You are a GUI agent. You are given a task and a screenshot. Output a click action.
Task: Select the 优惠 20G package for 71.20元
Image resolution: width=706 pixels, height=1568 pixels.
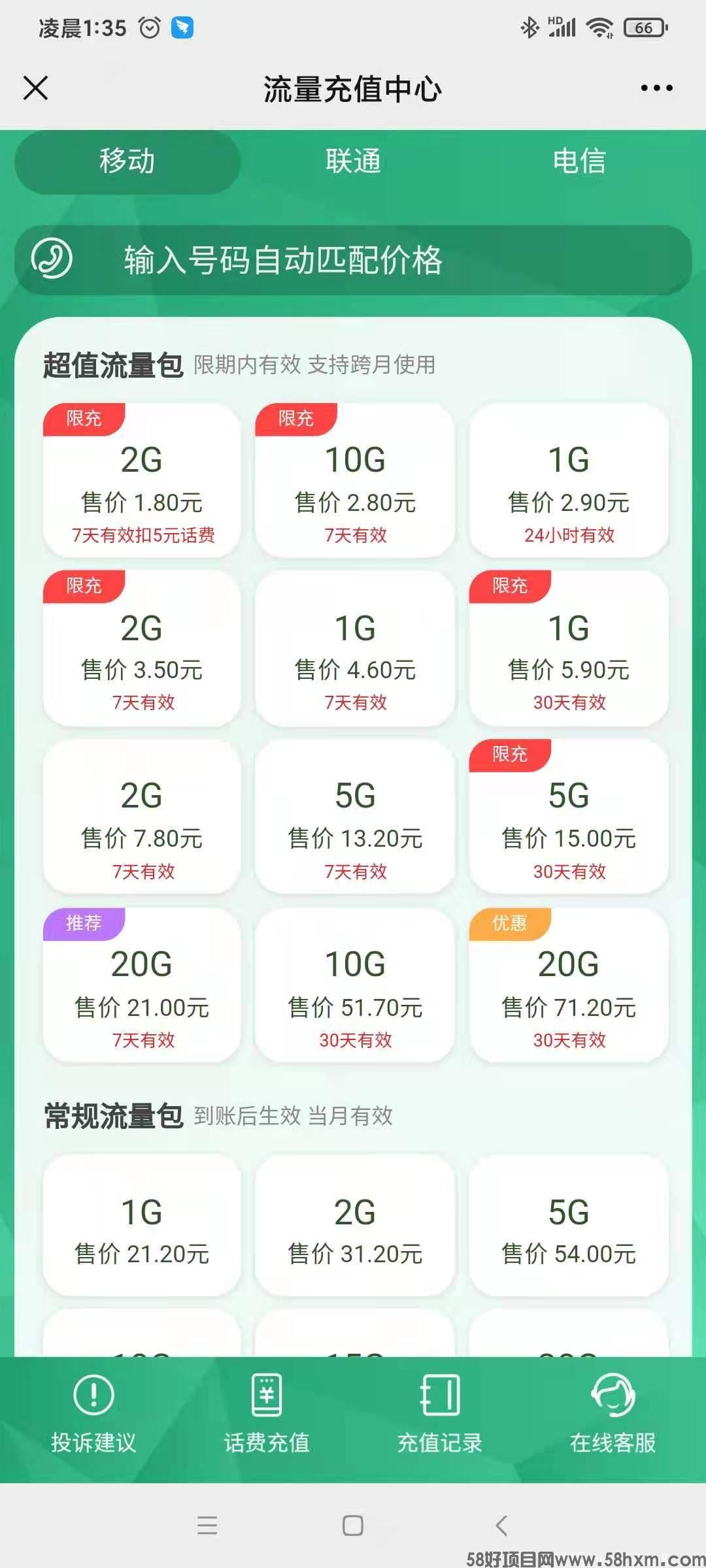click(x=569, y=985)
